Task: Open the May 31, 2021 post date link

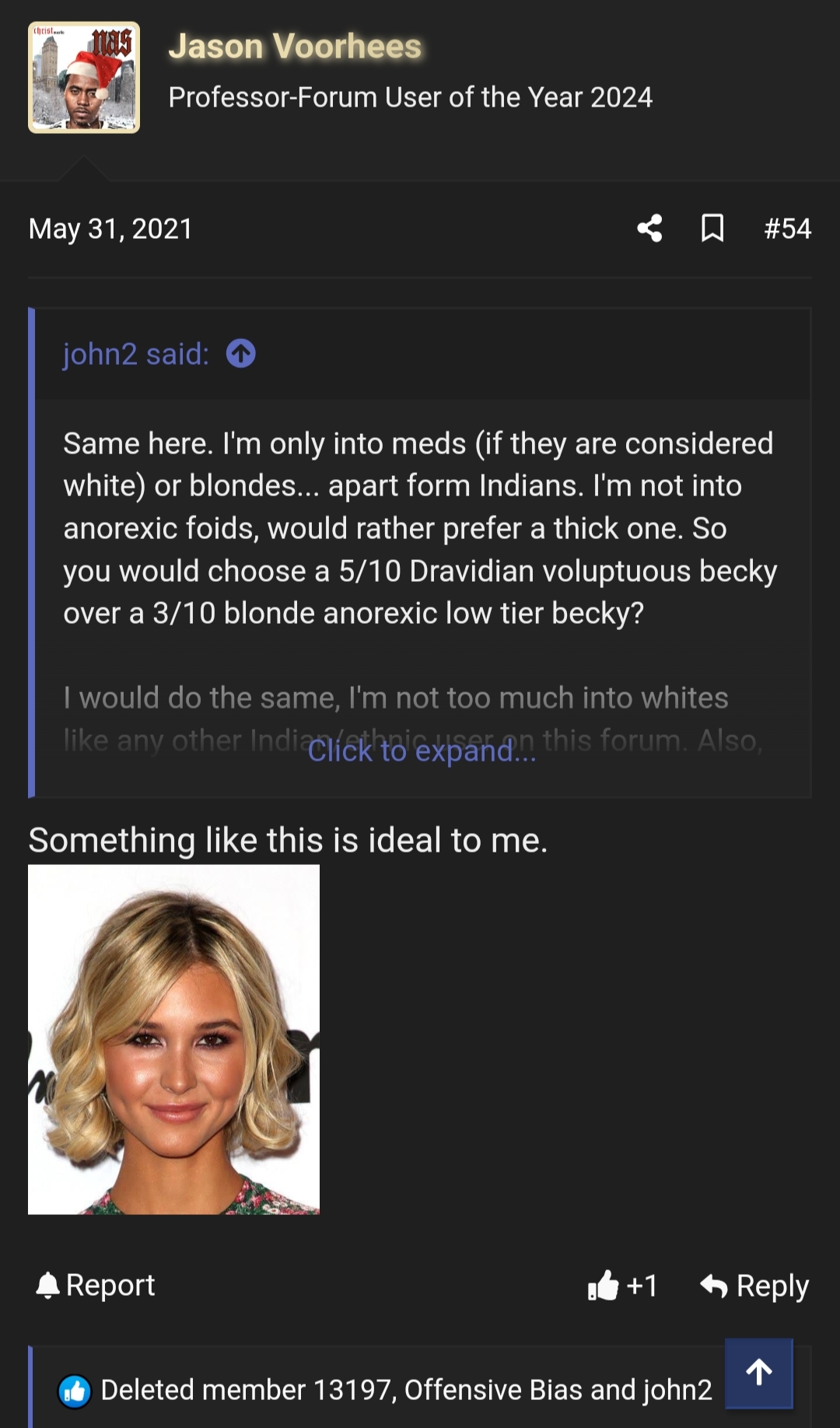Action: (x=110, y=229)
